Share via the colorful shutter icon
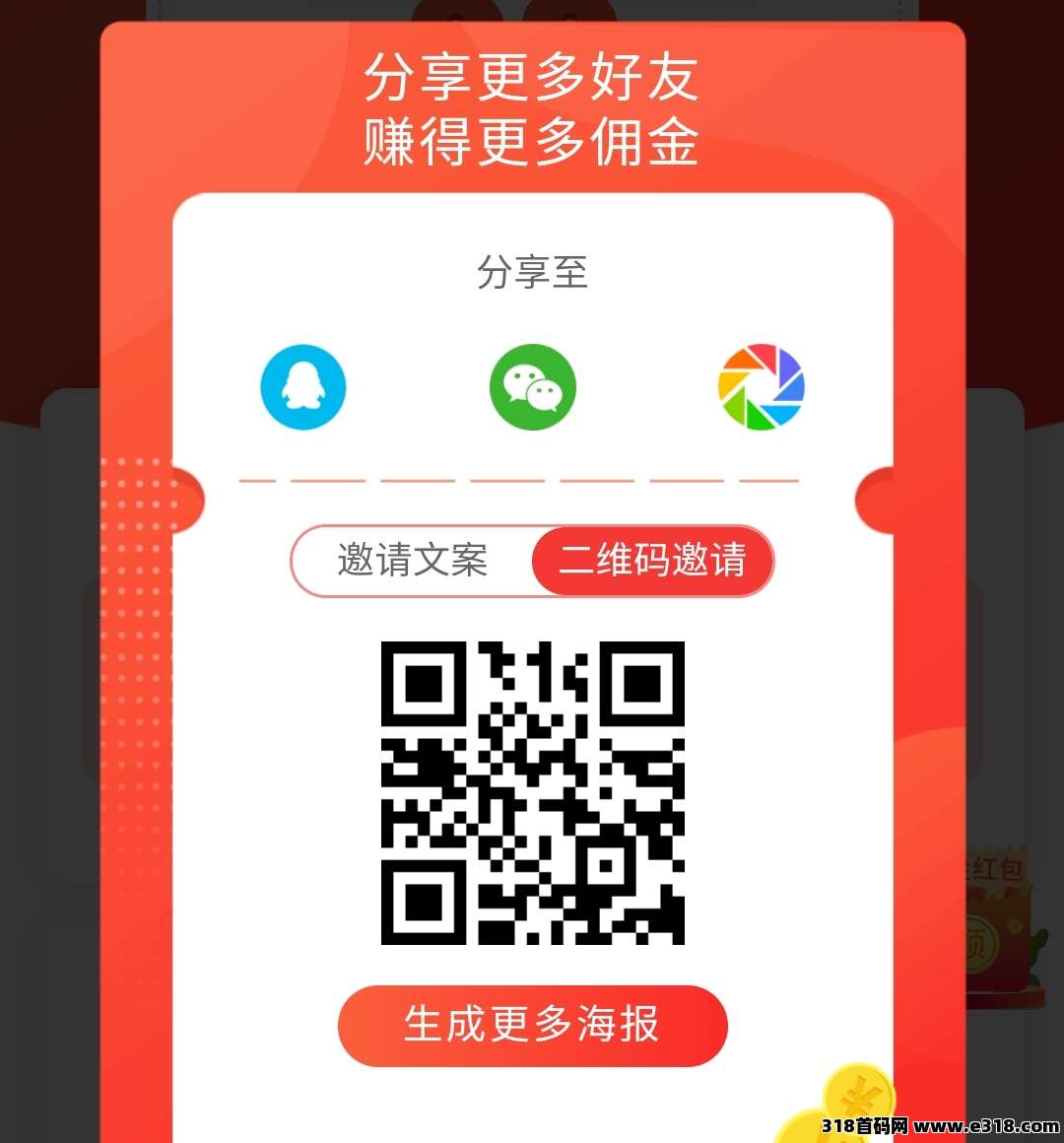The image size is (1064, 1143). click(x=762, y=386)
